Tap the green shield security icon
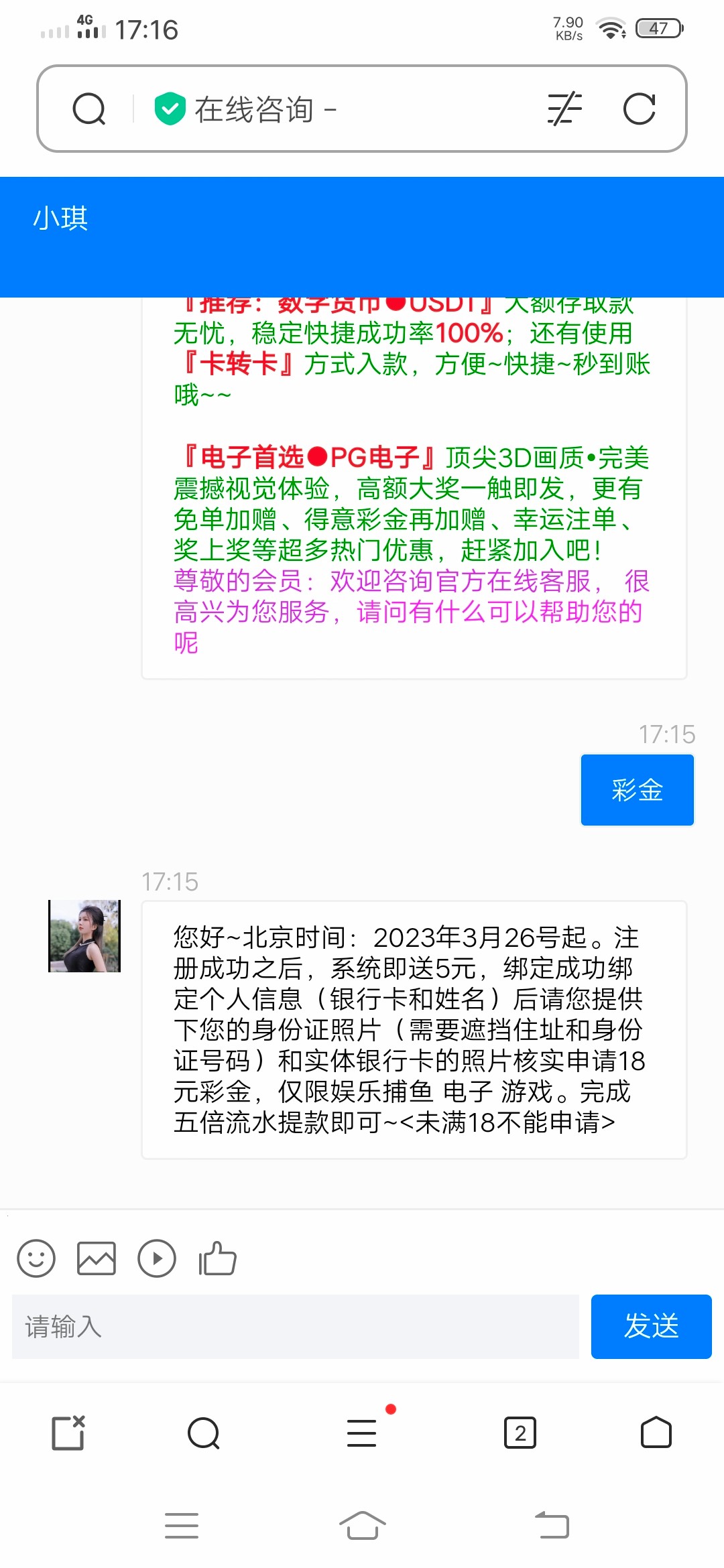The width and height of the screenshot is (724, 1568). coord(170,108)
